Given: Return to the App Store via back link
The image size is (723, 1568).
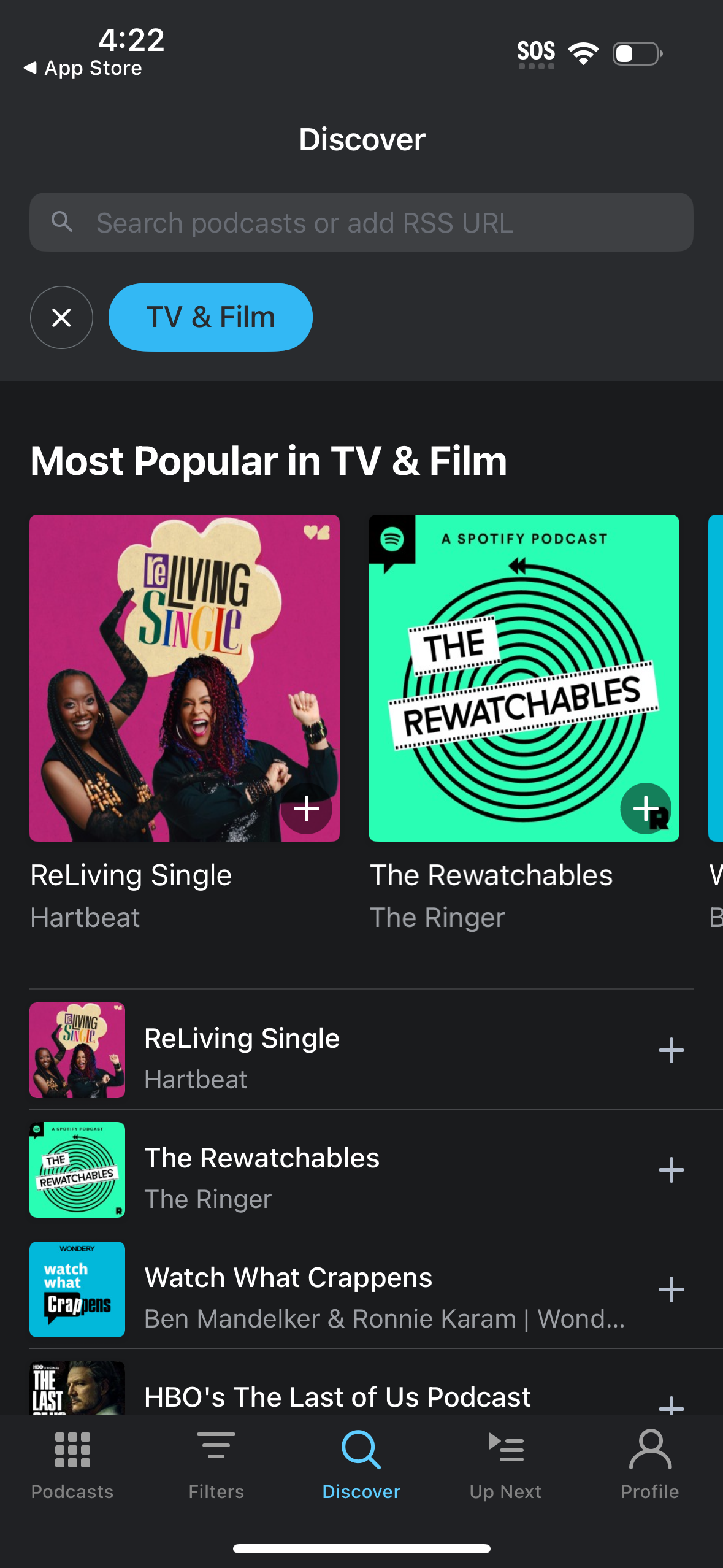Looking at the screenshot, I should coord(84,67).
